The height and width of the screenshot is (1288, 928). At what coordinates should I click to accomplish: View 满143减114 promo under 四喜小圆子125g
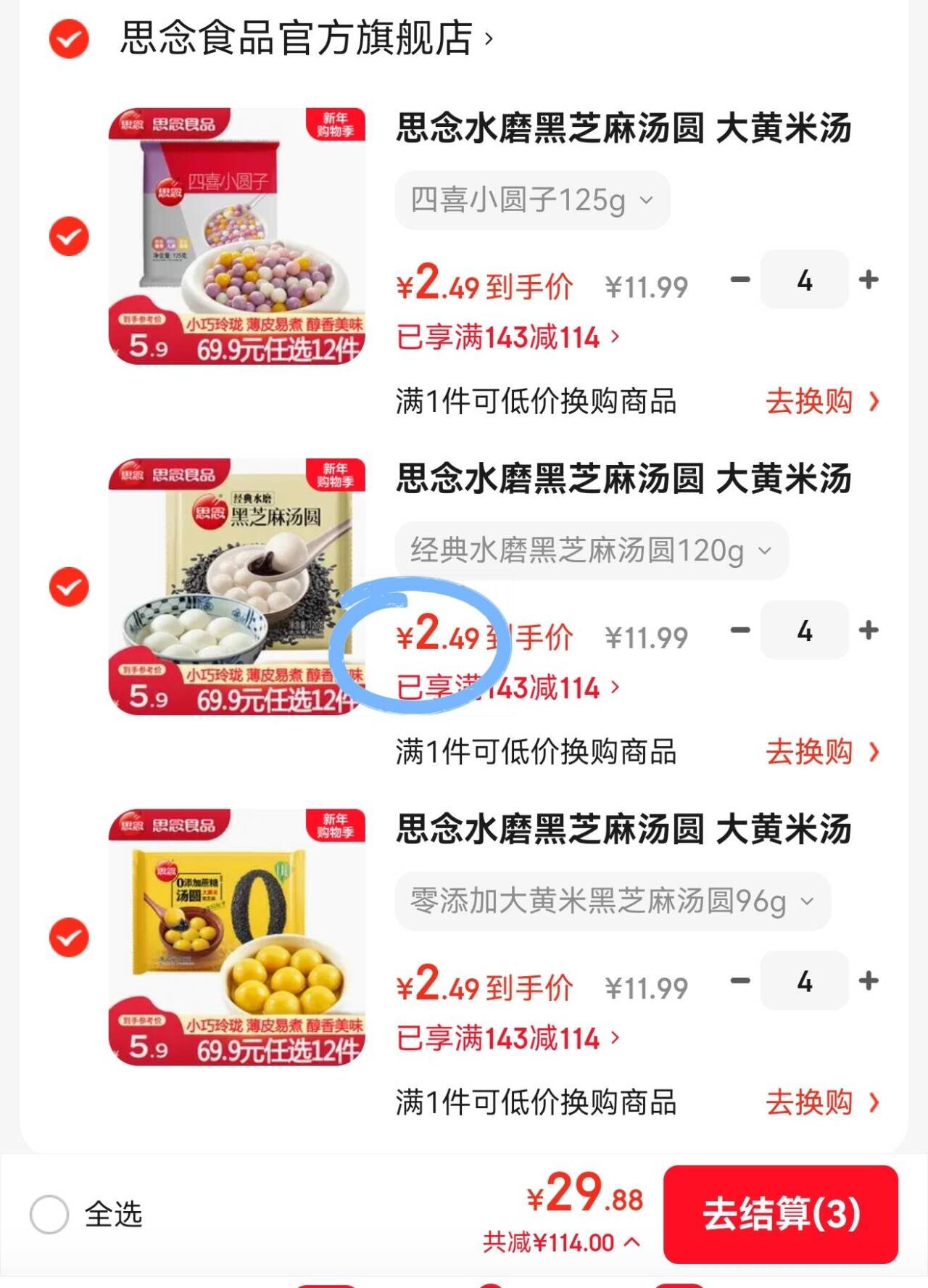[x=507, y=337]
